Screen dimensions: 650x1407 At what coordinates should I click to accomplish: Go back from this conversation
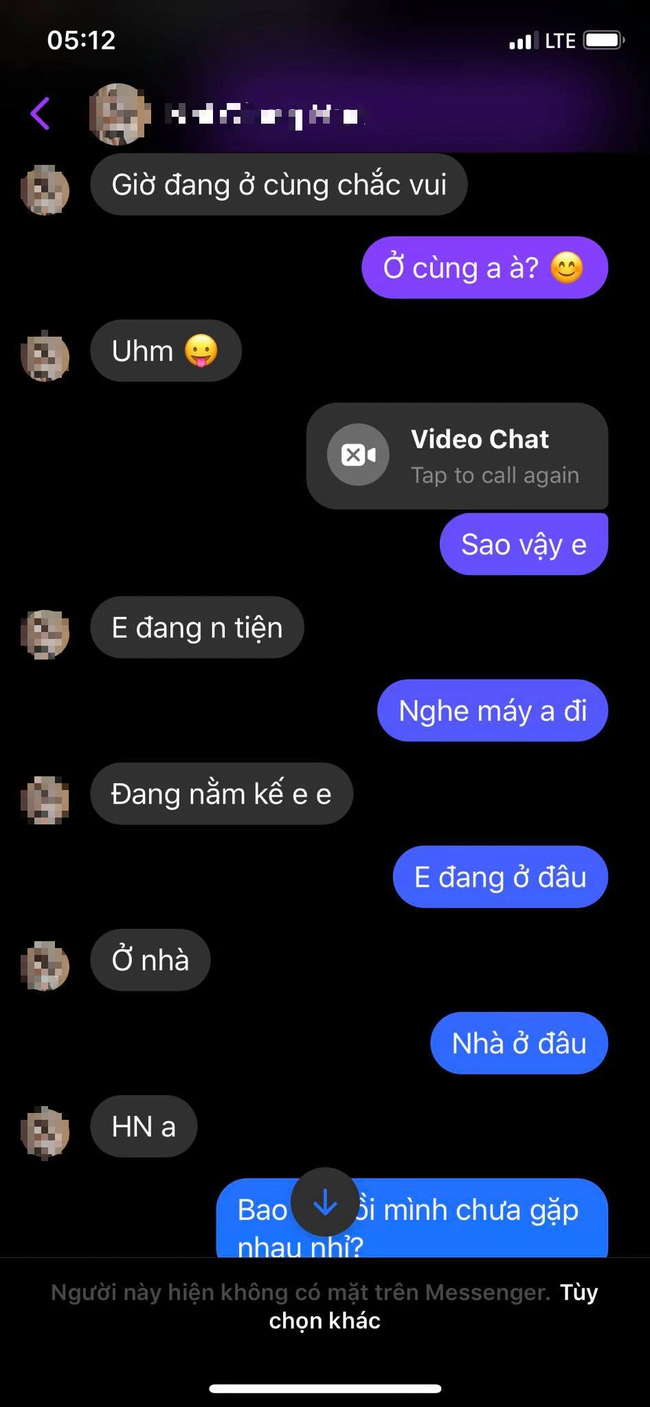point(40,113)
